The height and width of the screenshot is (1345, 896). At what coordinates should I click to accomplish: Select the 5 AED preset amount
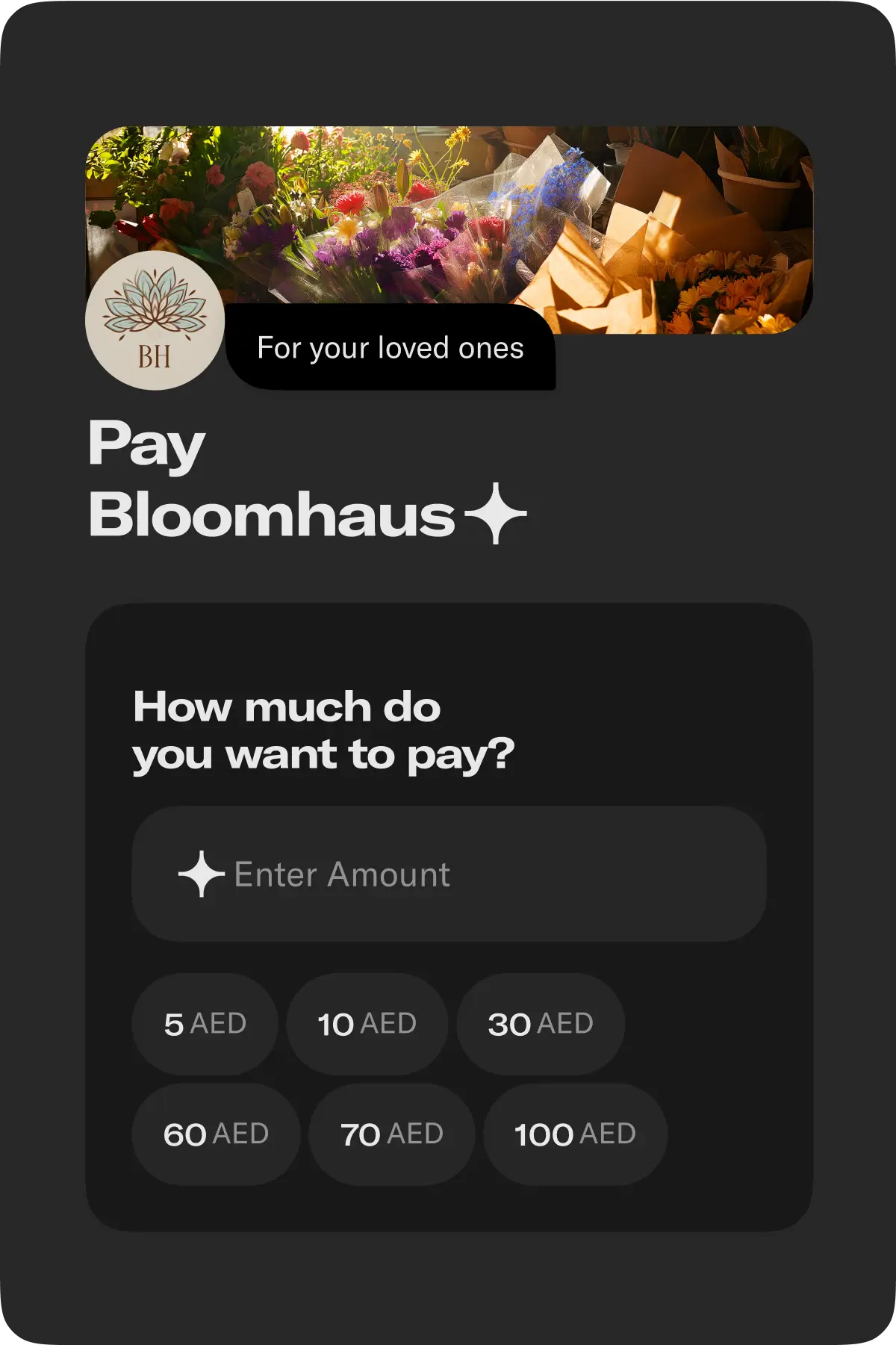click(204, 1022)
